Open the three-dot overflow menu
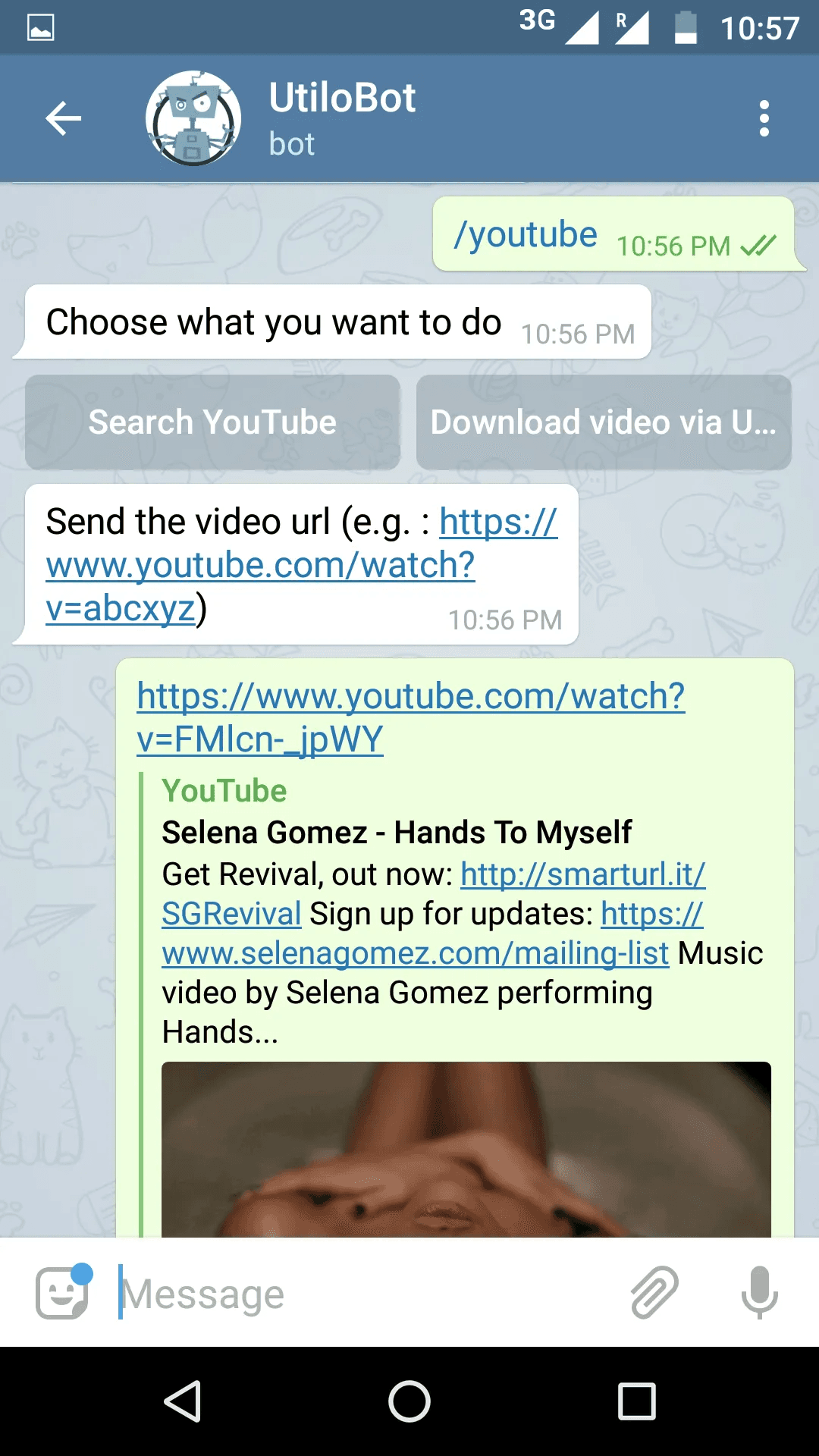The height and width of the screenshot is (1456, 819). pyautogui.click(x=764, y=118)
